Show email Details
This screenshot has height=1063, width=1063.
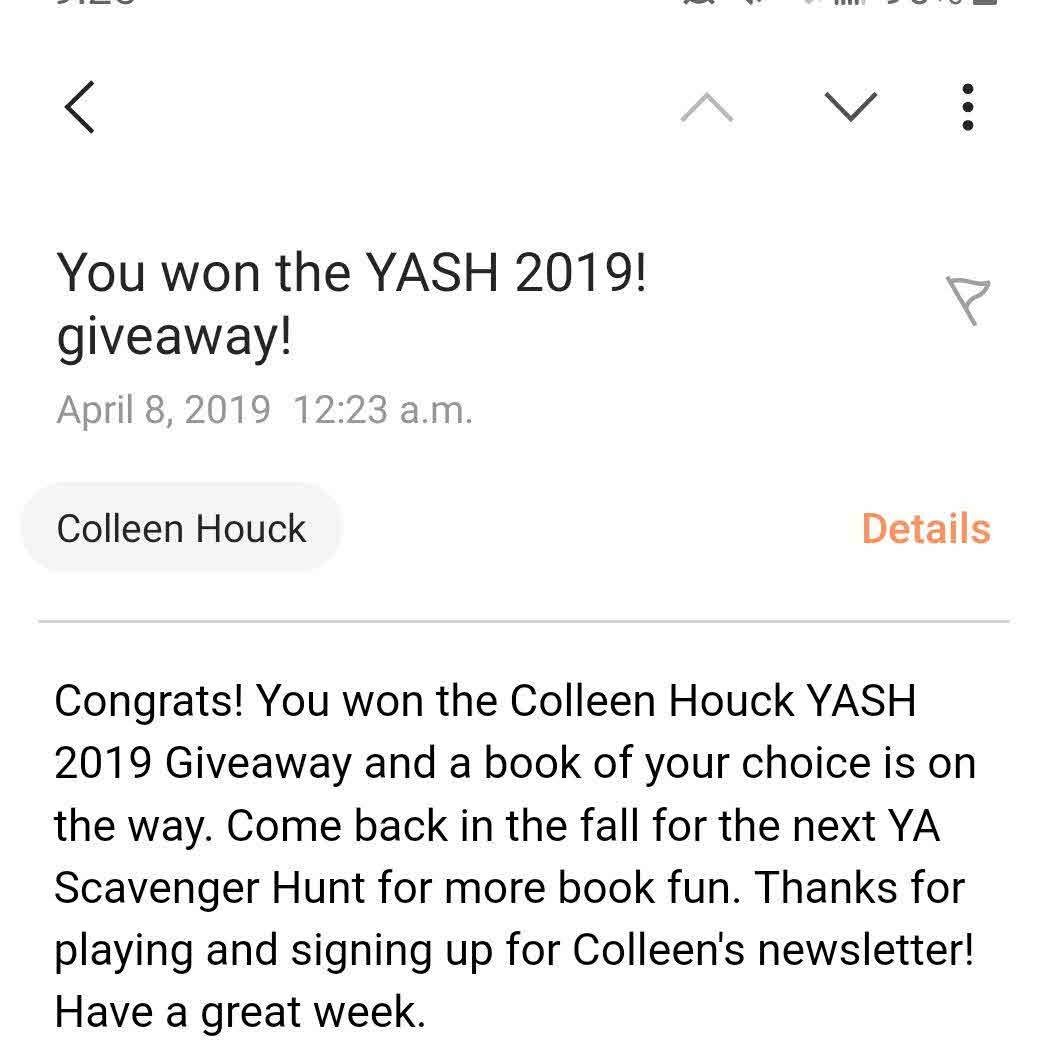(925, 528)
